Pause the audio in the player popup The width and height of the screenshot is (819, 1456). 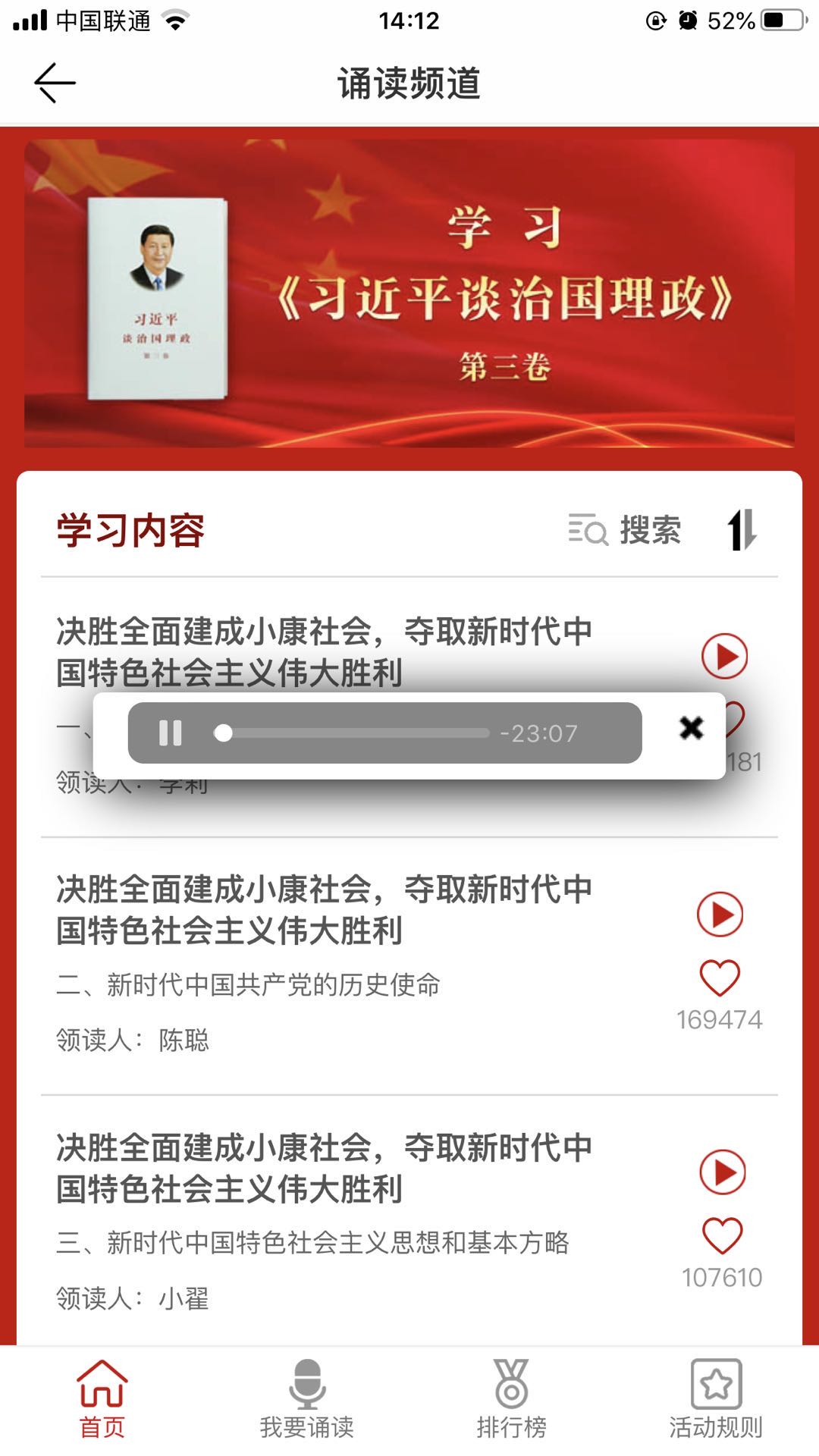point(171,733)
